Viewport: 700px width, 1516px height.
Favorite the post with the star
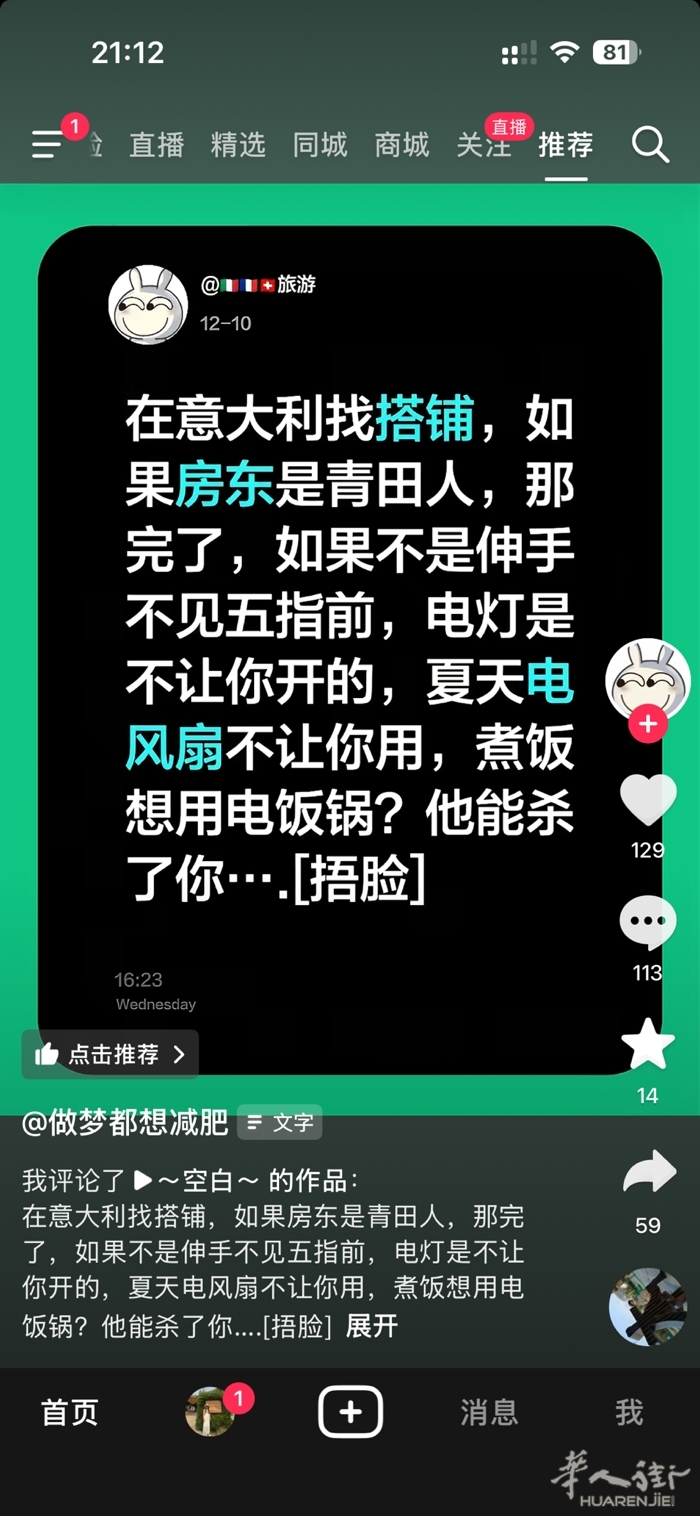tap(648, 1045)
